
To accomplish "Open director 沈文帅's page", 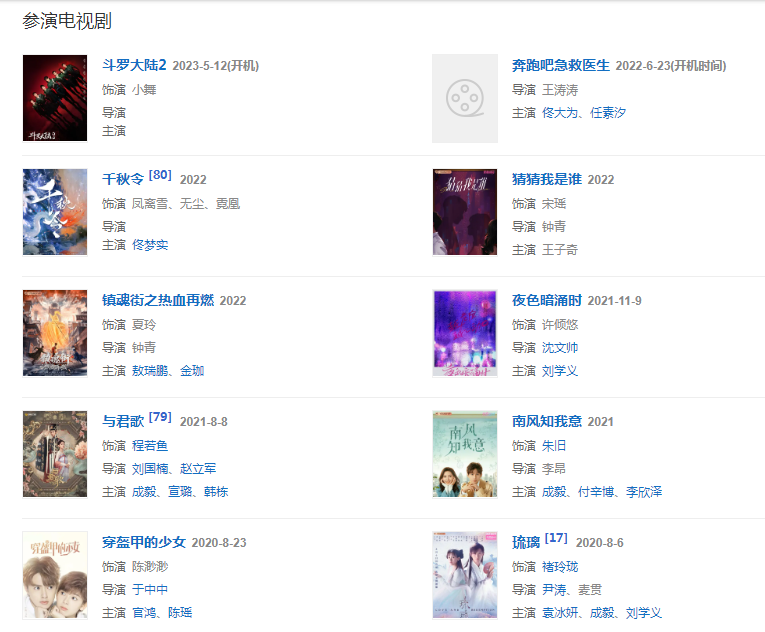I will point(560,348).
